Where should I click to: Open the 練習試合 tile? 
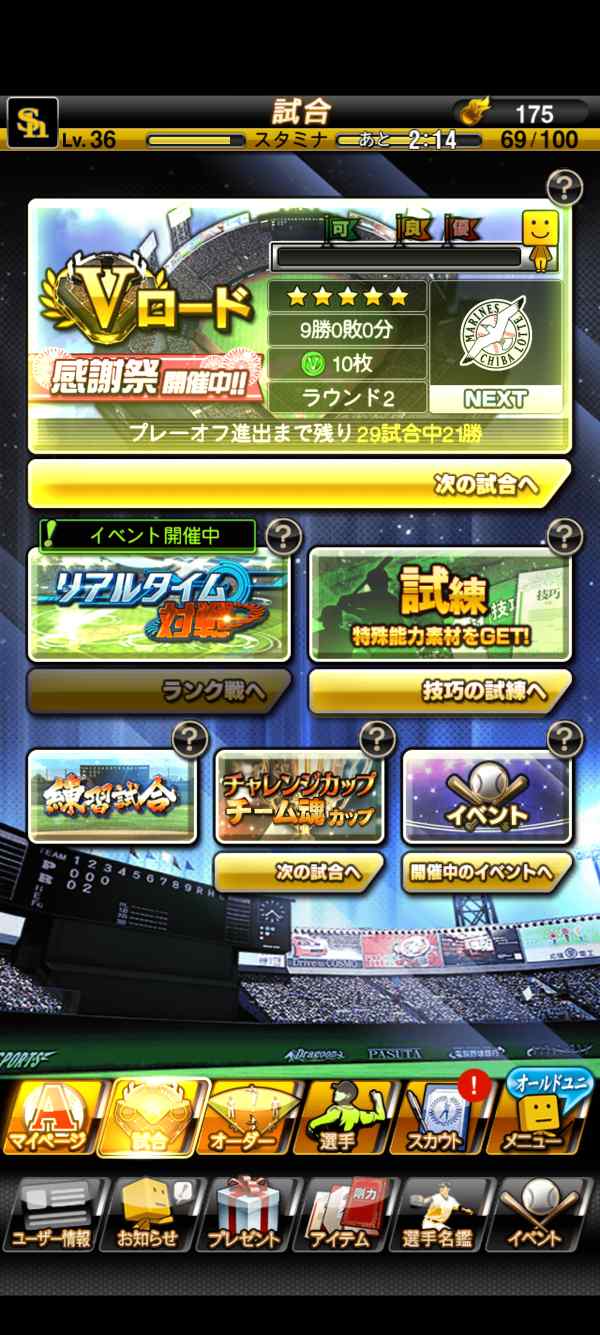pos(111,796)
